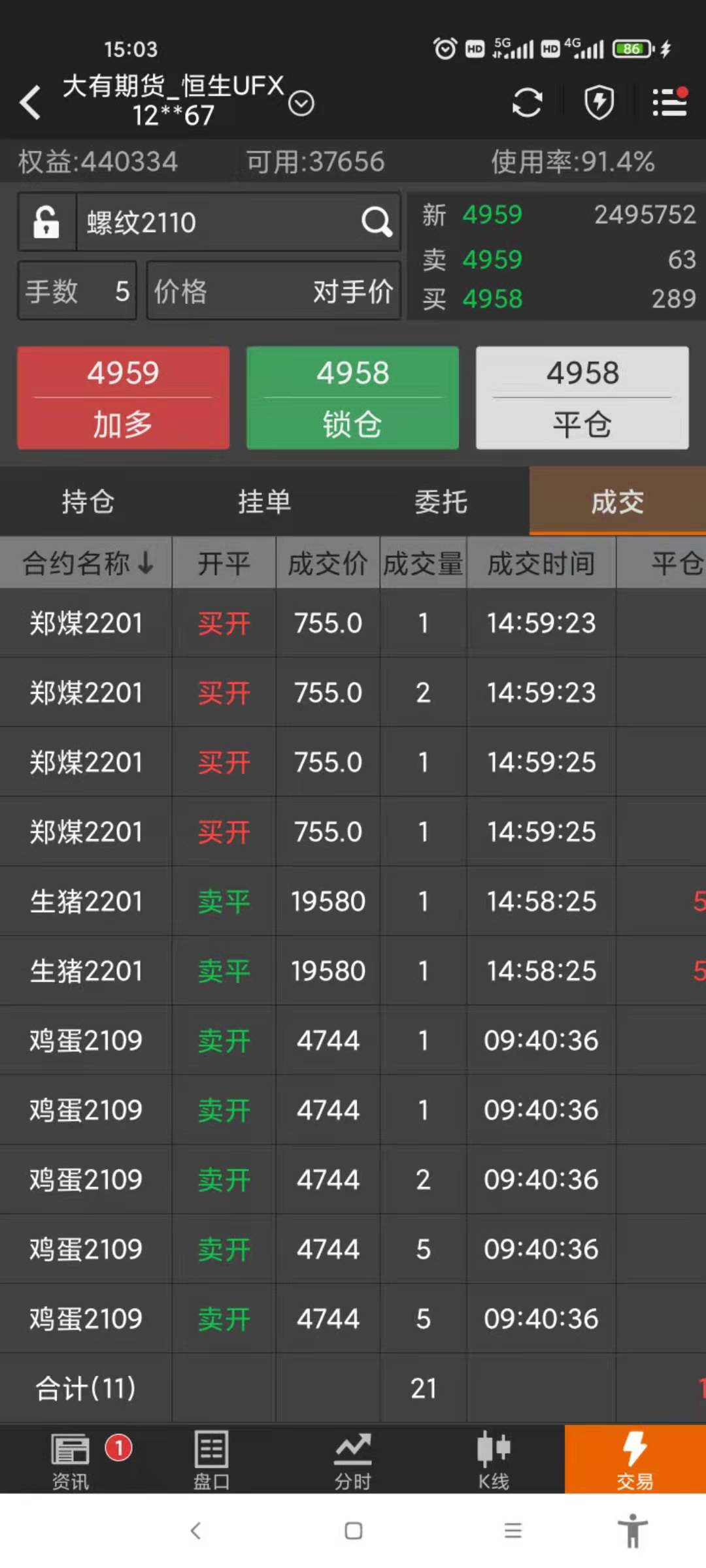The image size is (706, 1568).
Task: Refresh account data with the sync icon
Action: [526, 103]
